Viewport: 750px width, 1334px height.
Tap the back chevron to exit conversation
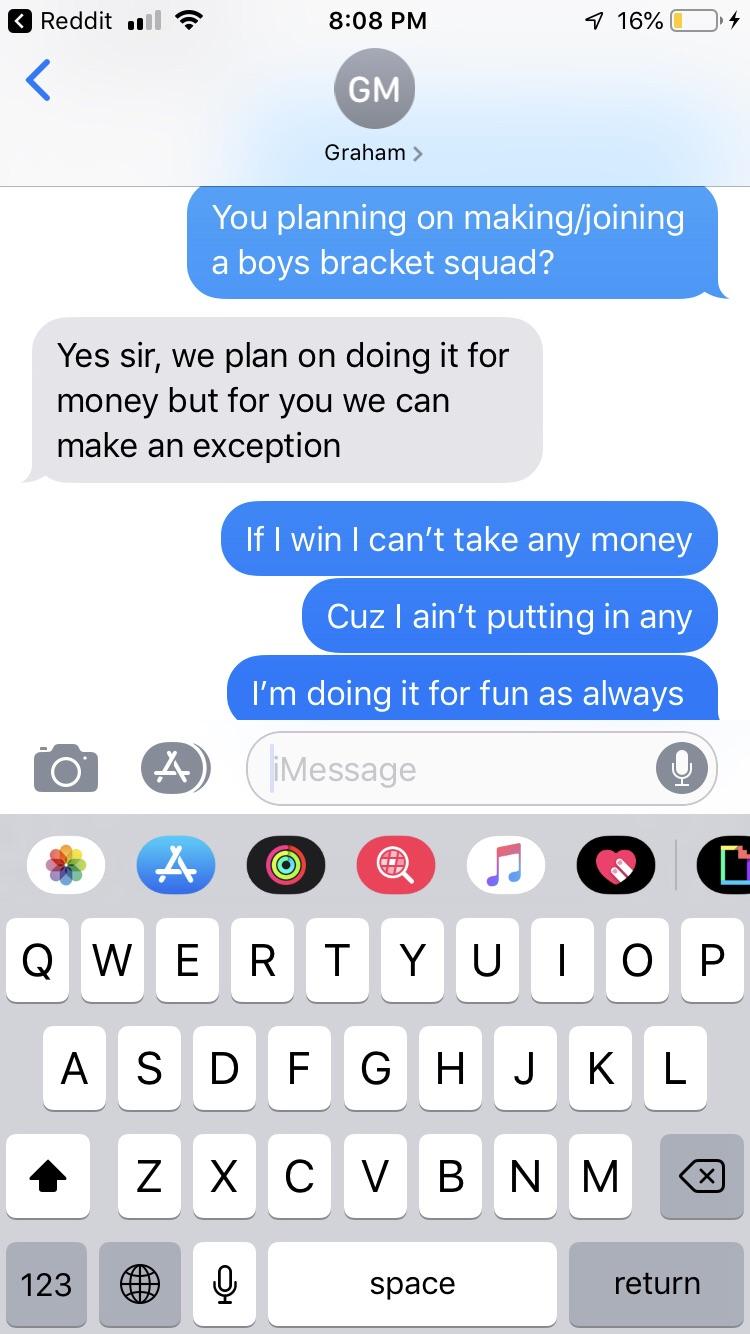click(x=37, y=81)
